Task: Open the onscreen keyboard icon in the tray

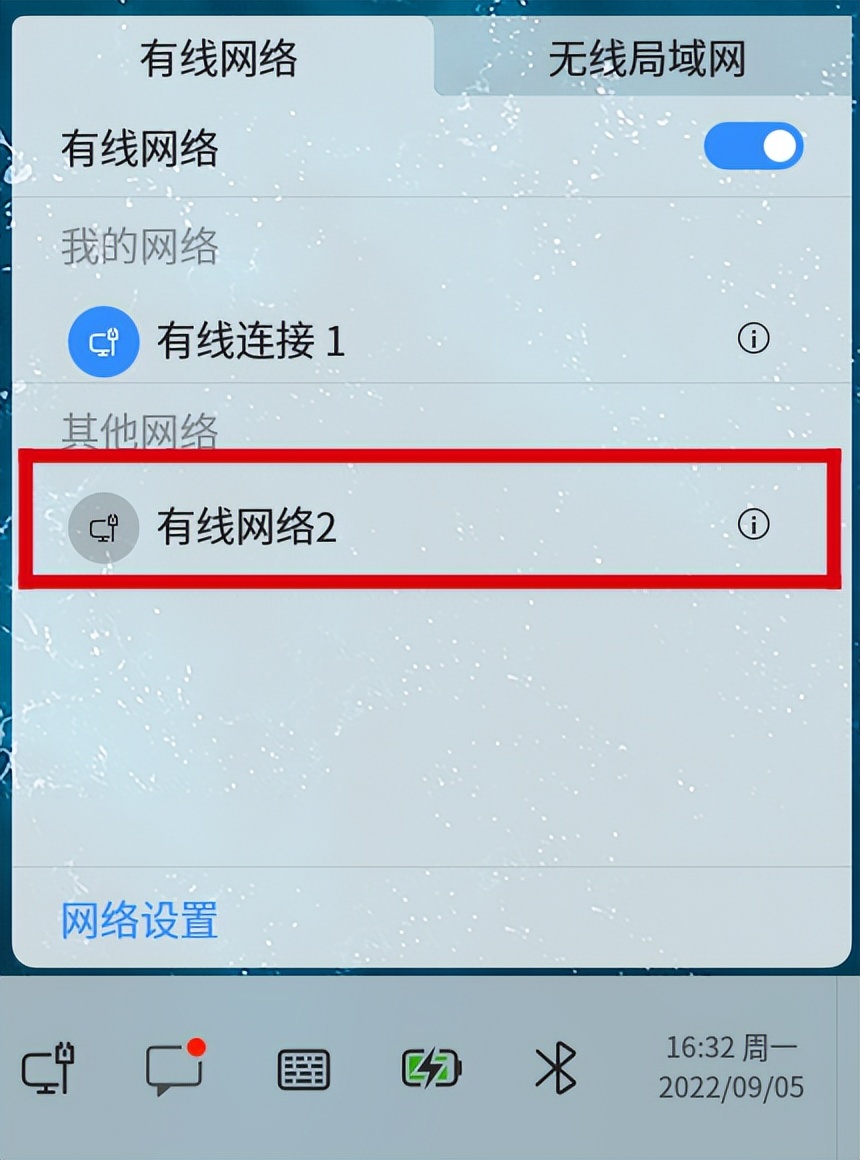Action: 303,1070
